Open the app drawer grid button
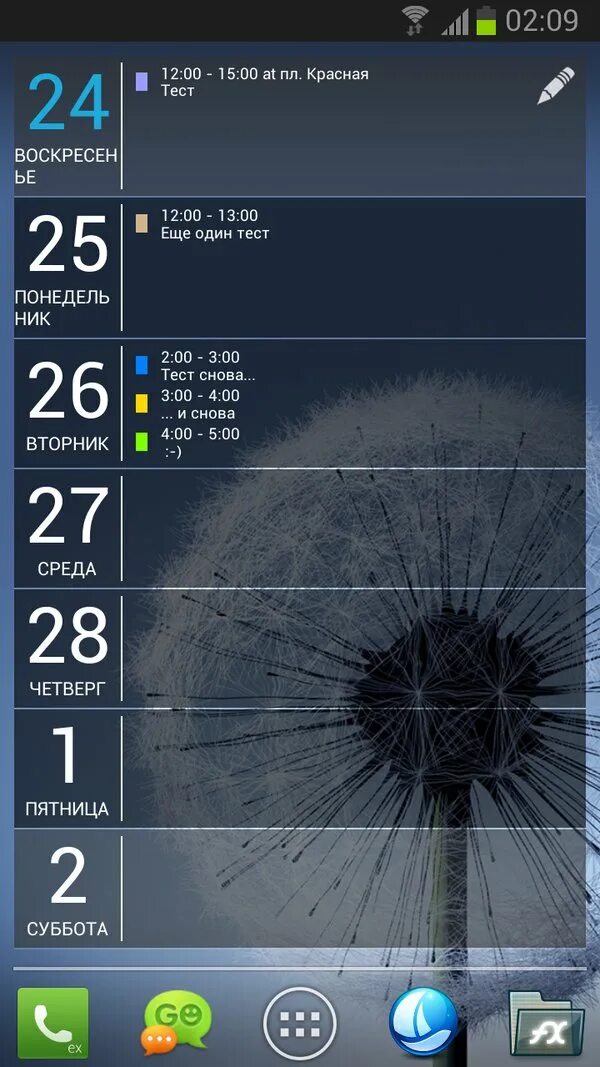The width and height of the screenshot is (600, 1067). [x=300, y=1023]
